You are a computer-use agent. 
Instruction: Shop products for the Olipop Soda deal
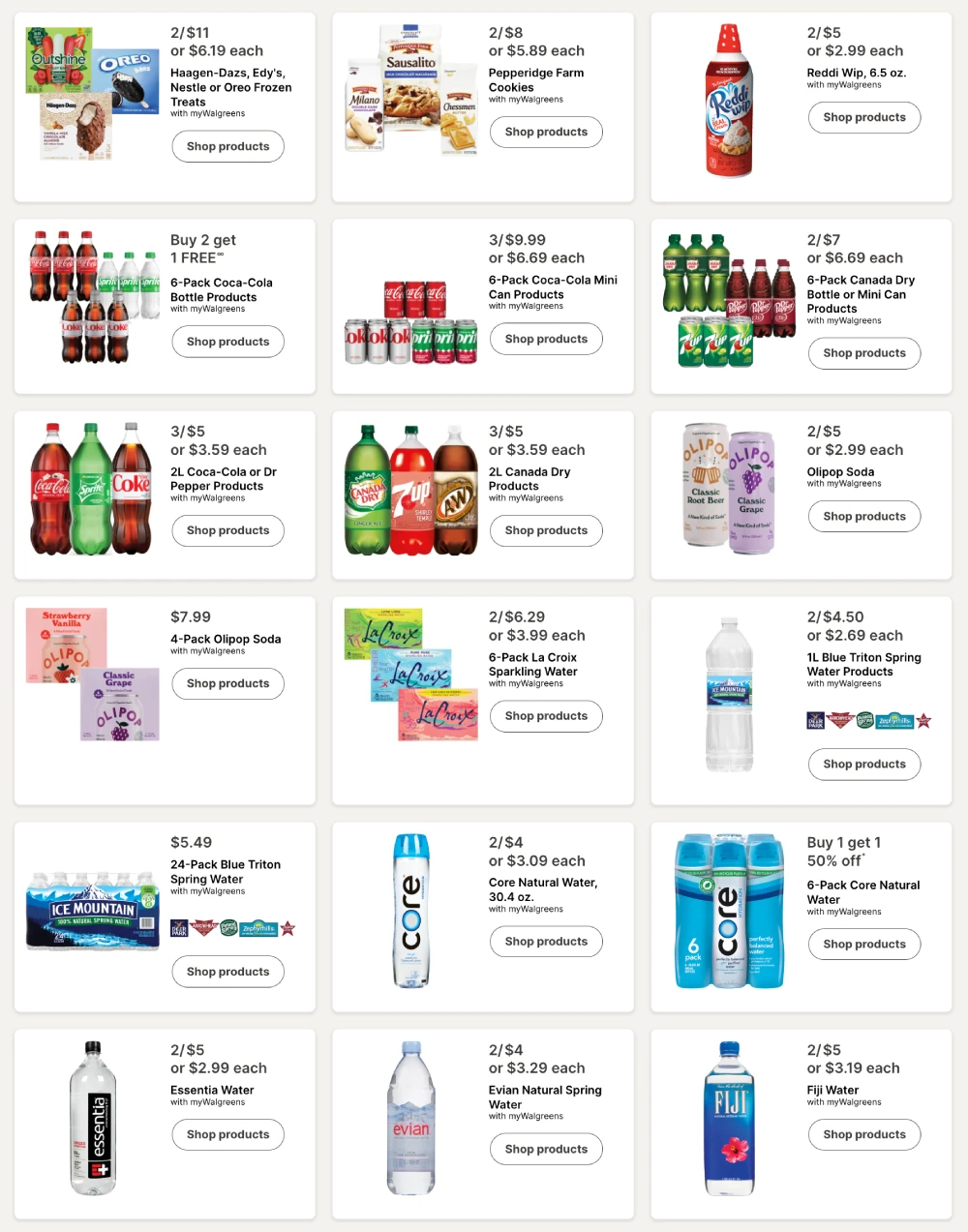tap(864, 516)
